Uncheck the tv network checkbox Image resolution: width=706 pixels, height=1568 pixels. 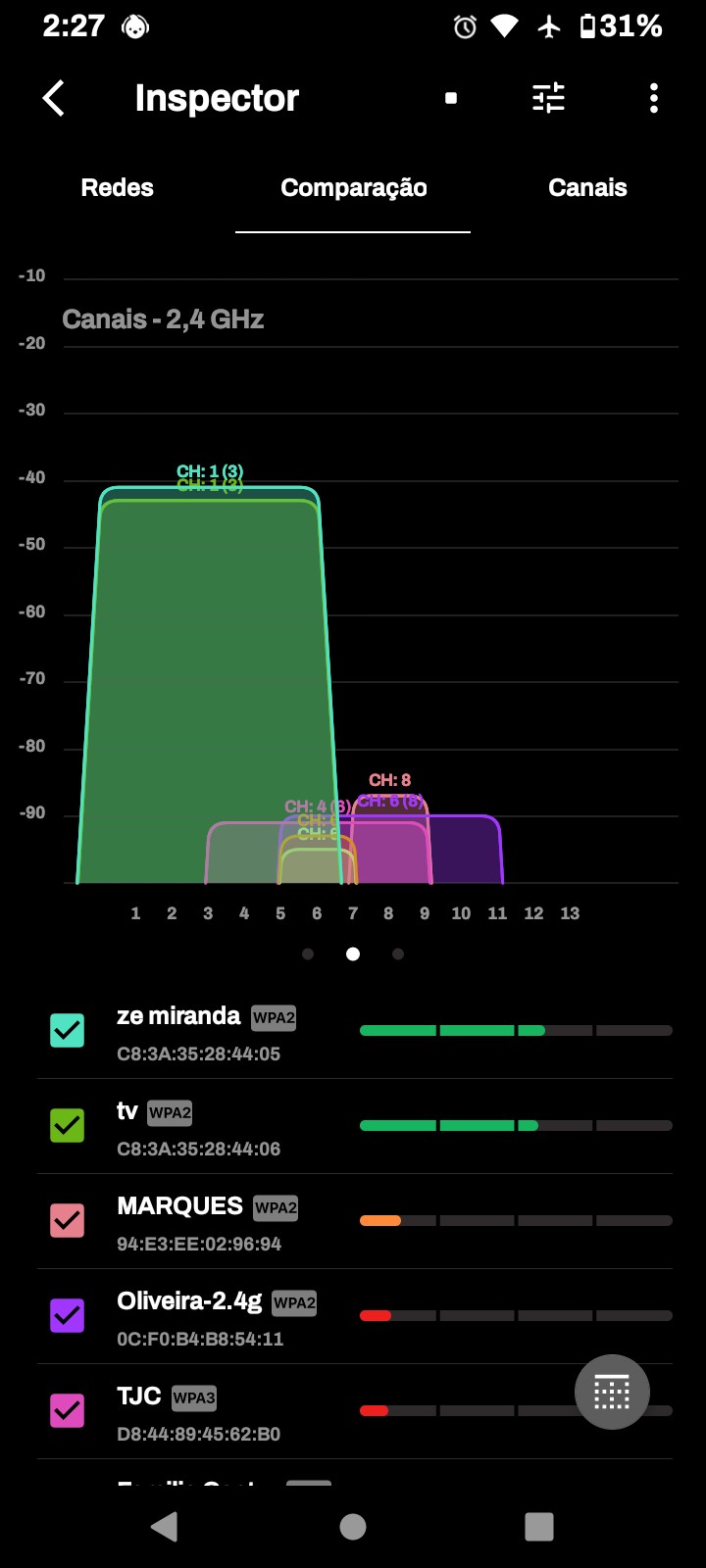[x=68, y=1126]
